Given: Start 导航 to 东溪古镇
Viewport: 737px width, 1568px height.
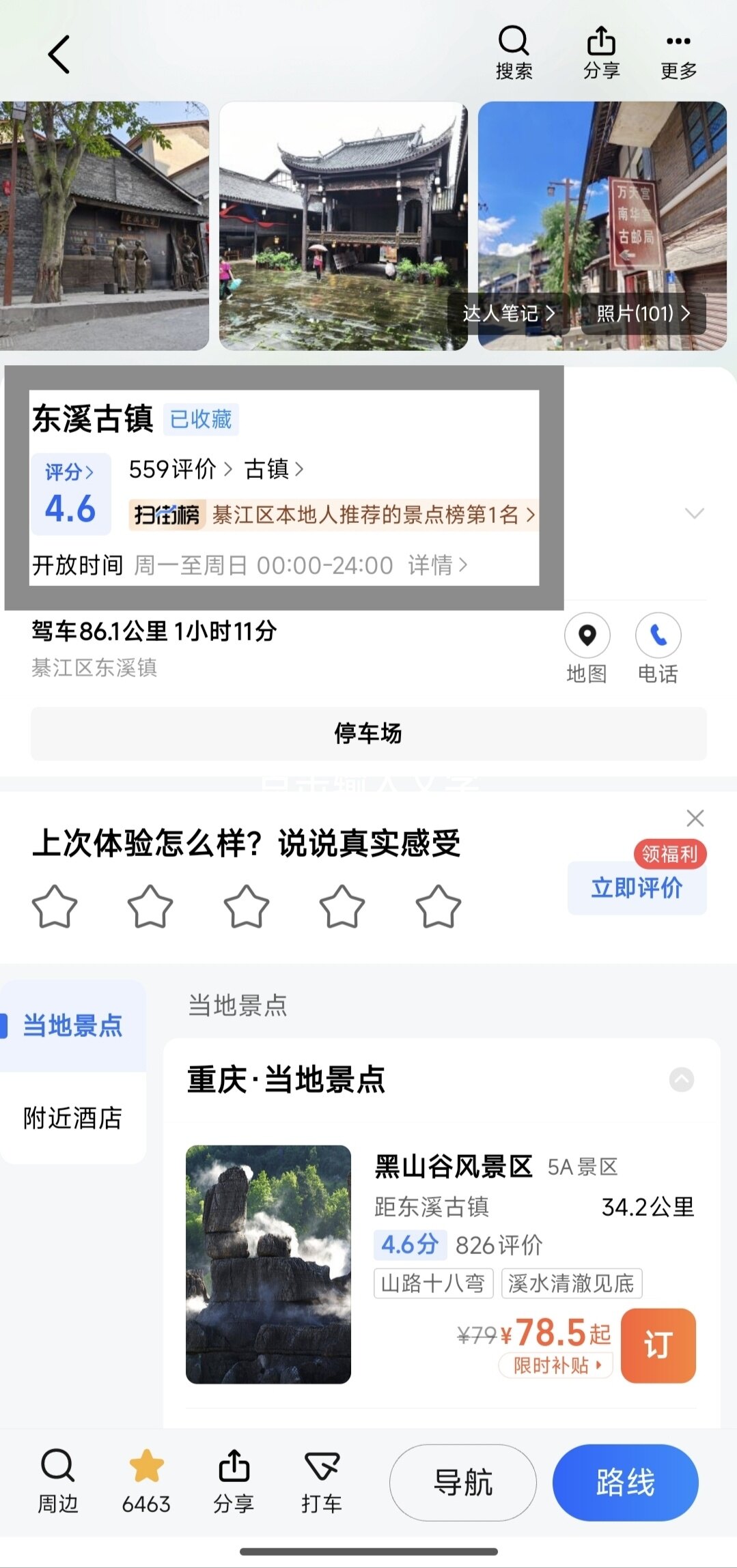Looking at the screenshot, I should pyautogui.click(x=462, y=1483).
